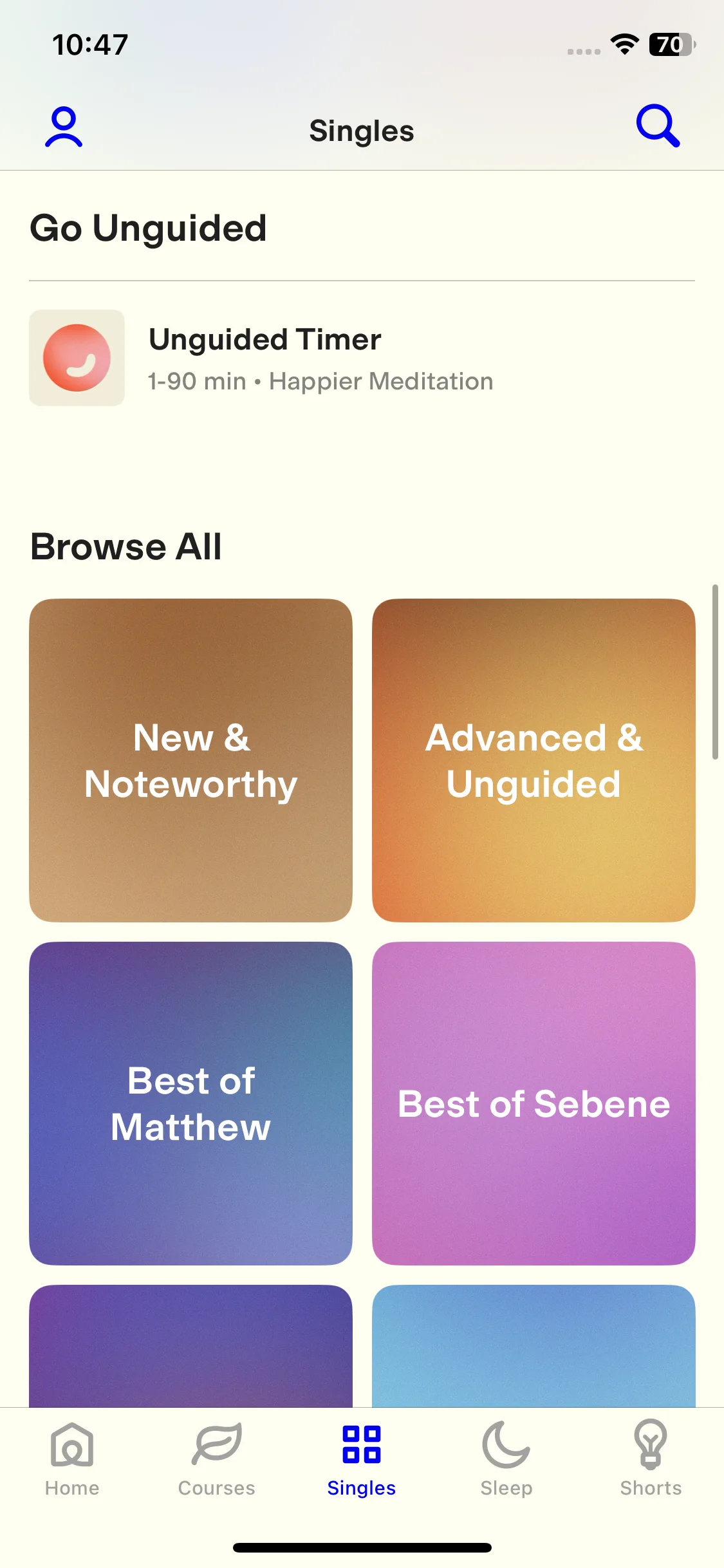Open the profile icon

click(64, 127)
